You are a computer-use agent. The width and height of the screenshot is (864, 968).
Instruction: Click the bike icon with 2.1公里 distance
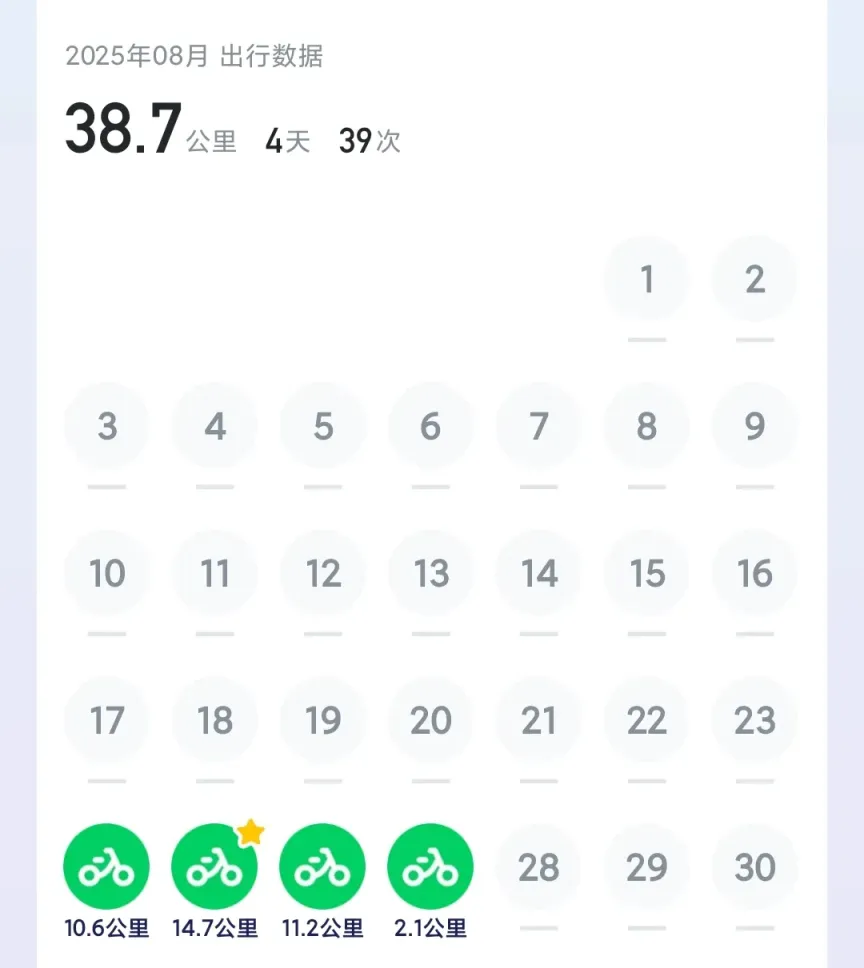click(431, 867)
